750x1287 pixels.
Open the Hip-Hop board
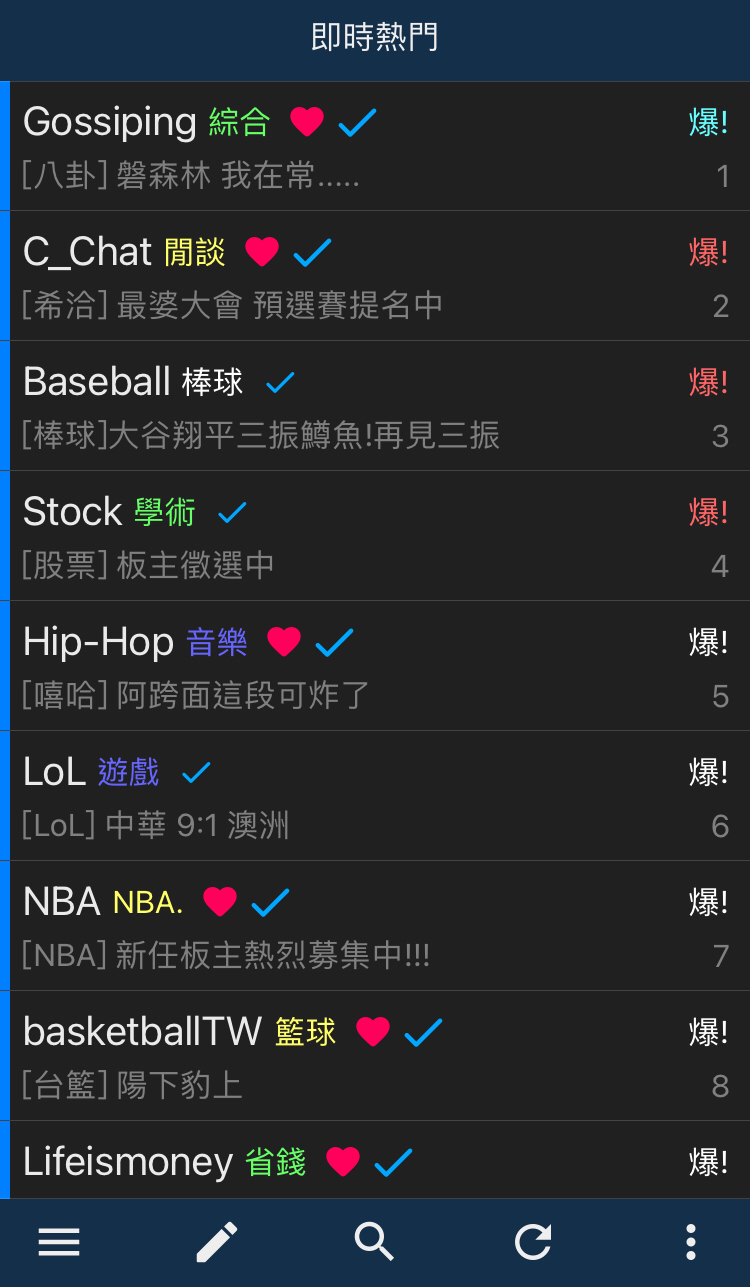pos(375,666)
